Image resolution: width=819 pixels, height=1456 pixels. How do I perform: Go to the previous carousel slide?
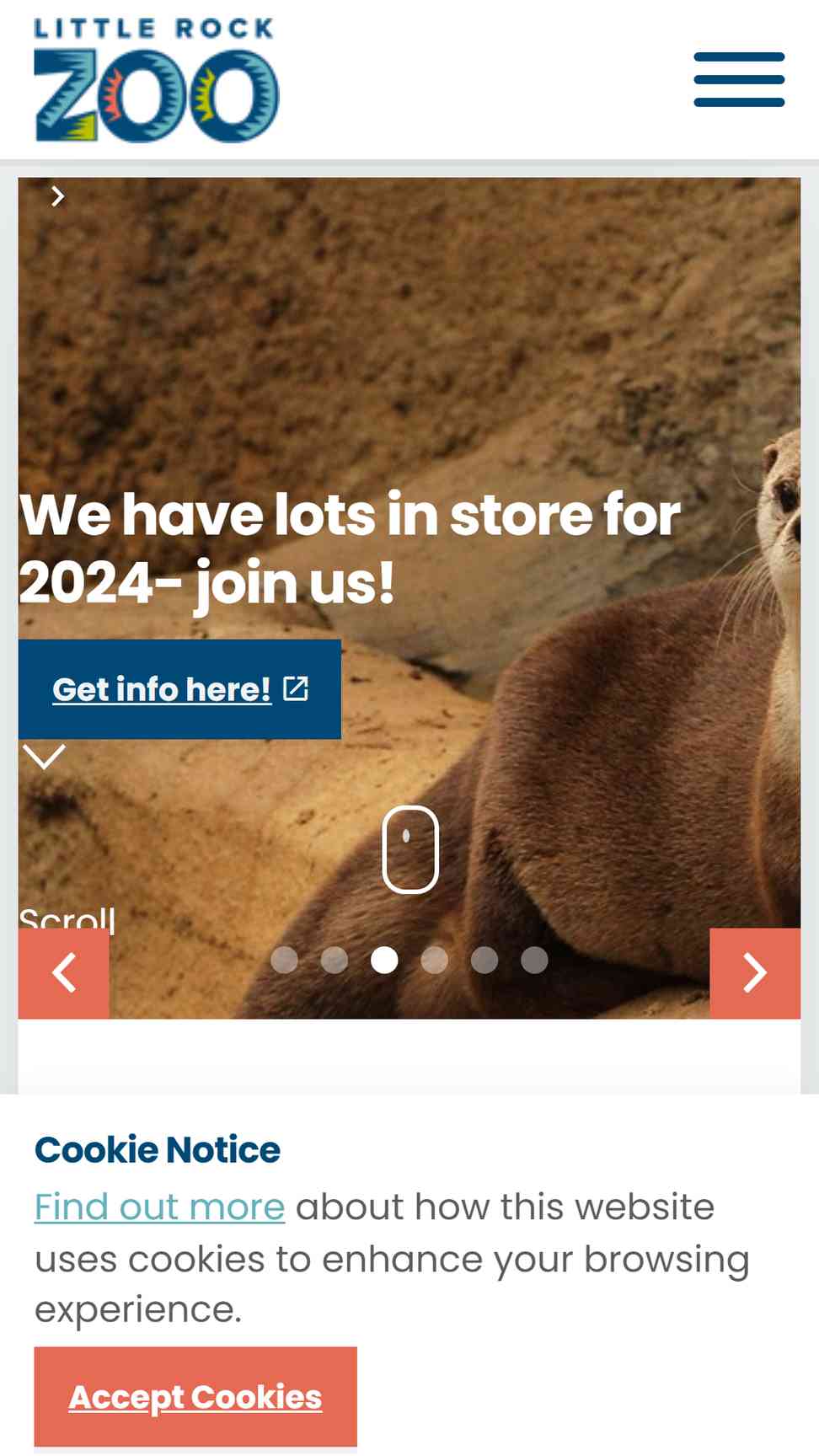(x=64, y=973)
